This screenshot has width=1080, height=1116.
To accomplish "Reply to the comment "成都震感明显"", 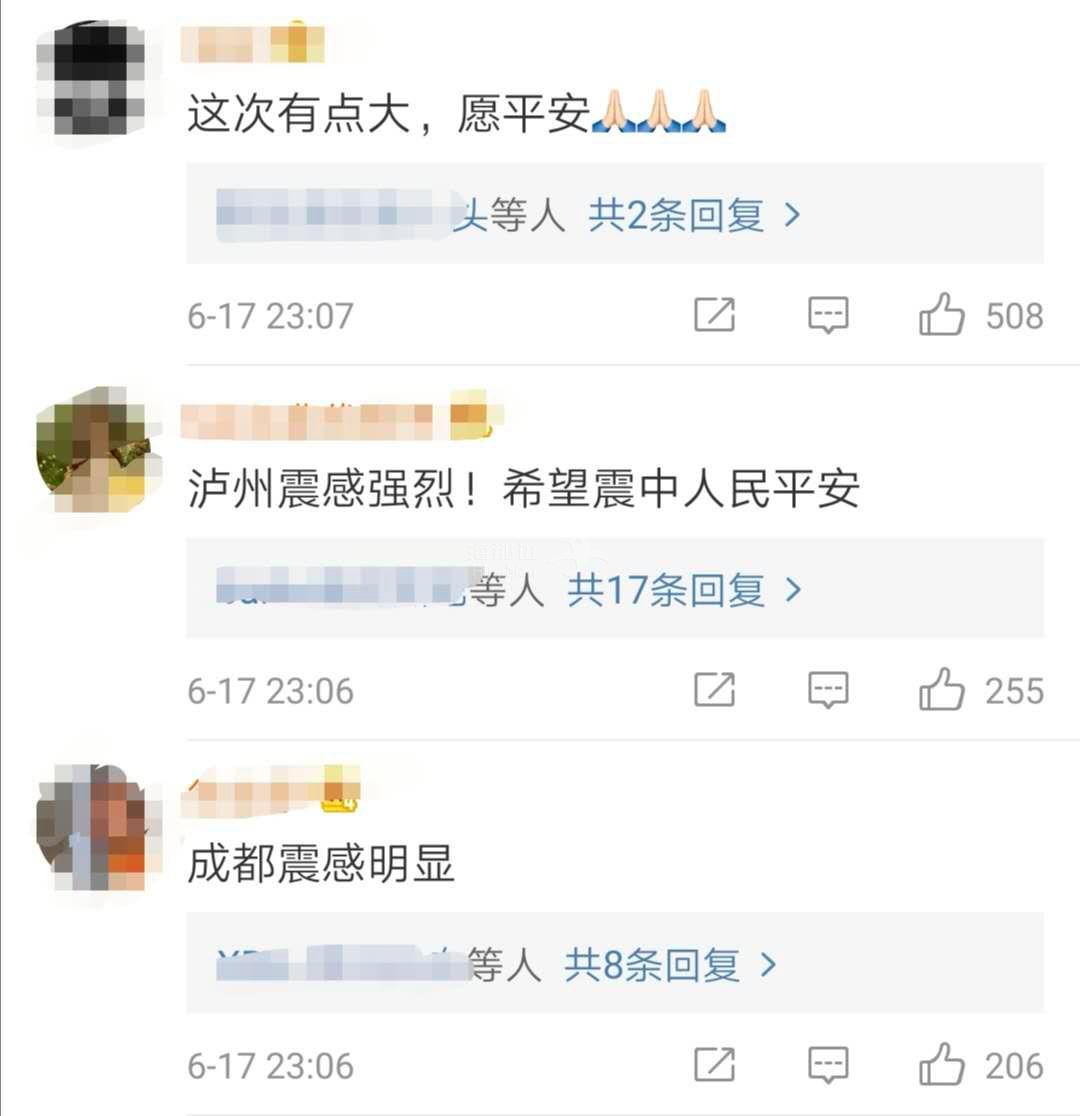I will [x=828, y=1065].
